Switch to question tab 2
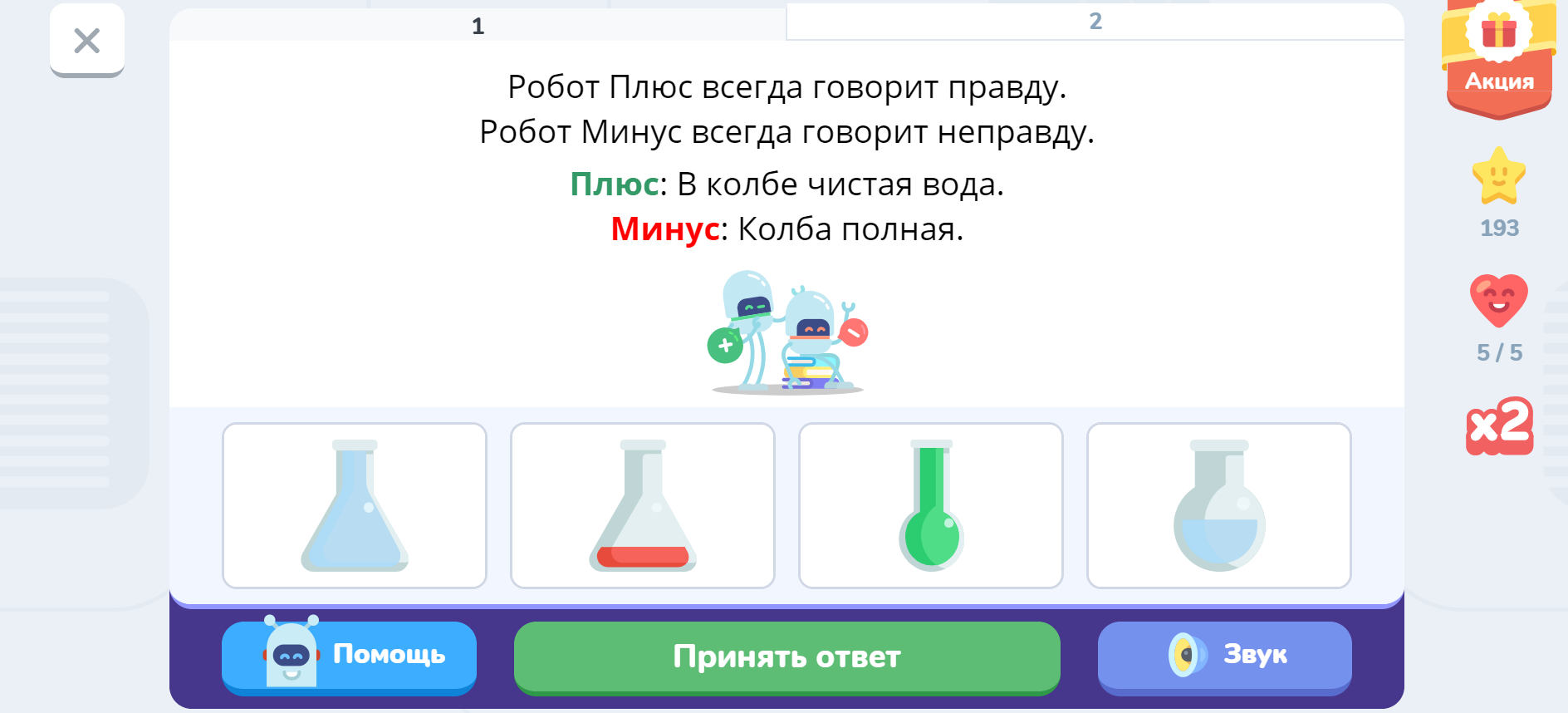 pyautogui.click(x=1095, y=22)
